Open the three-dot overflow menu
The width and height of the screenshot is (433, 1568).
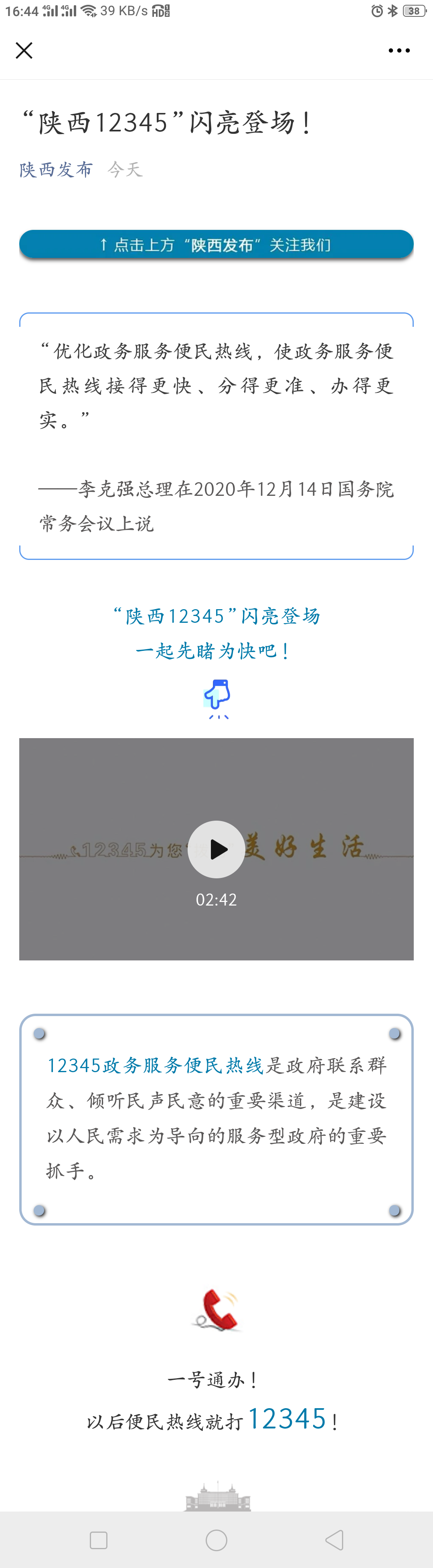(x=399, y=50)
